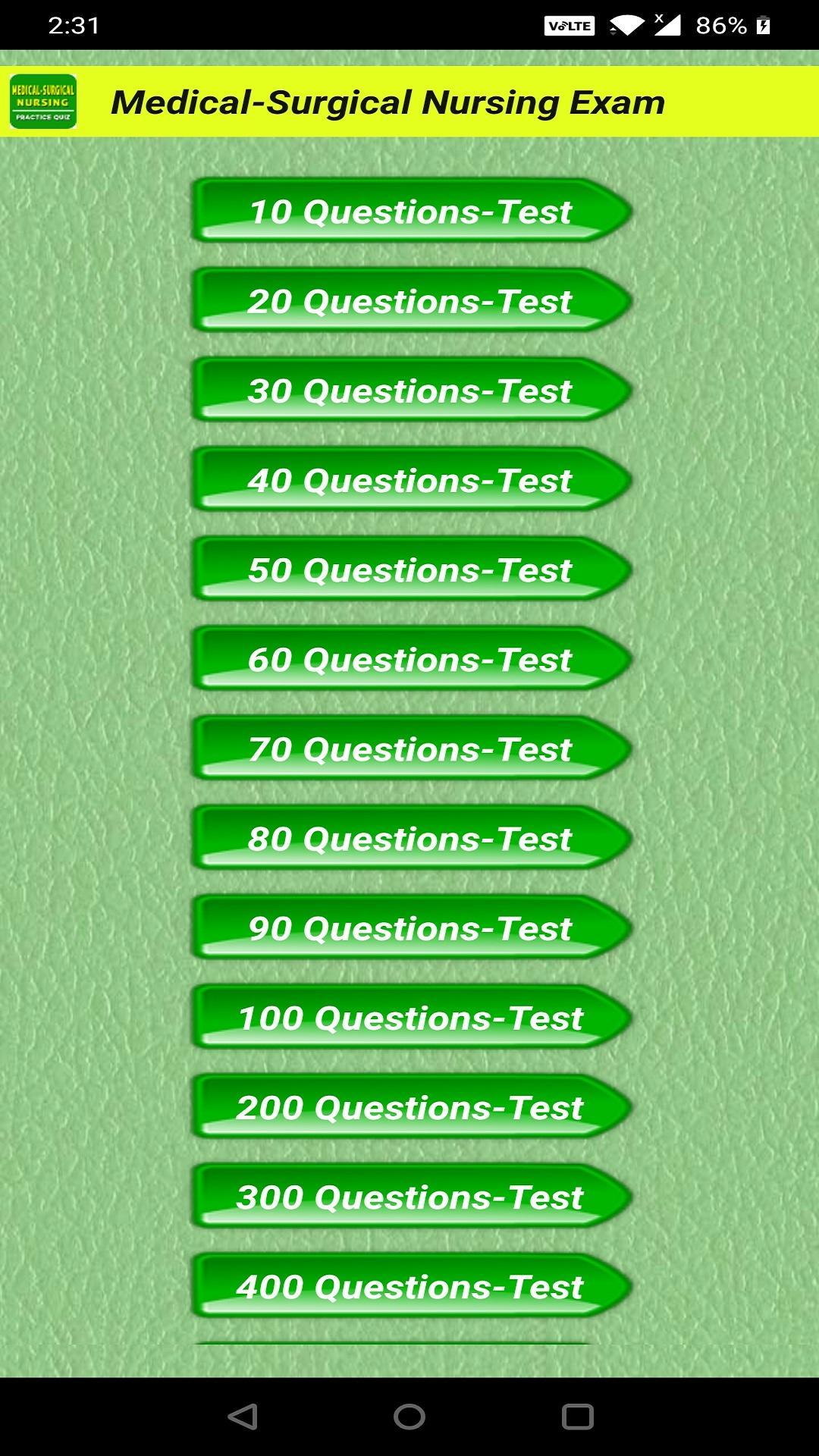Tap the 400 Questions-Test button
The height and width of the screenshot is (1456, 819).
click(411, 1286)
